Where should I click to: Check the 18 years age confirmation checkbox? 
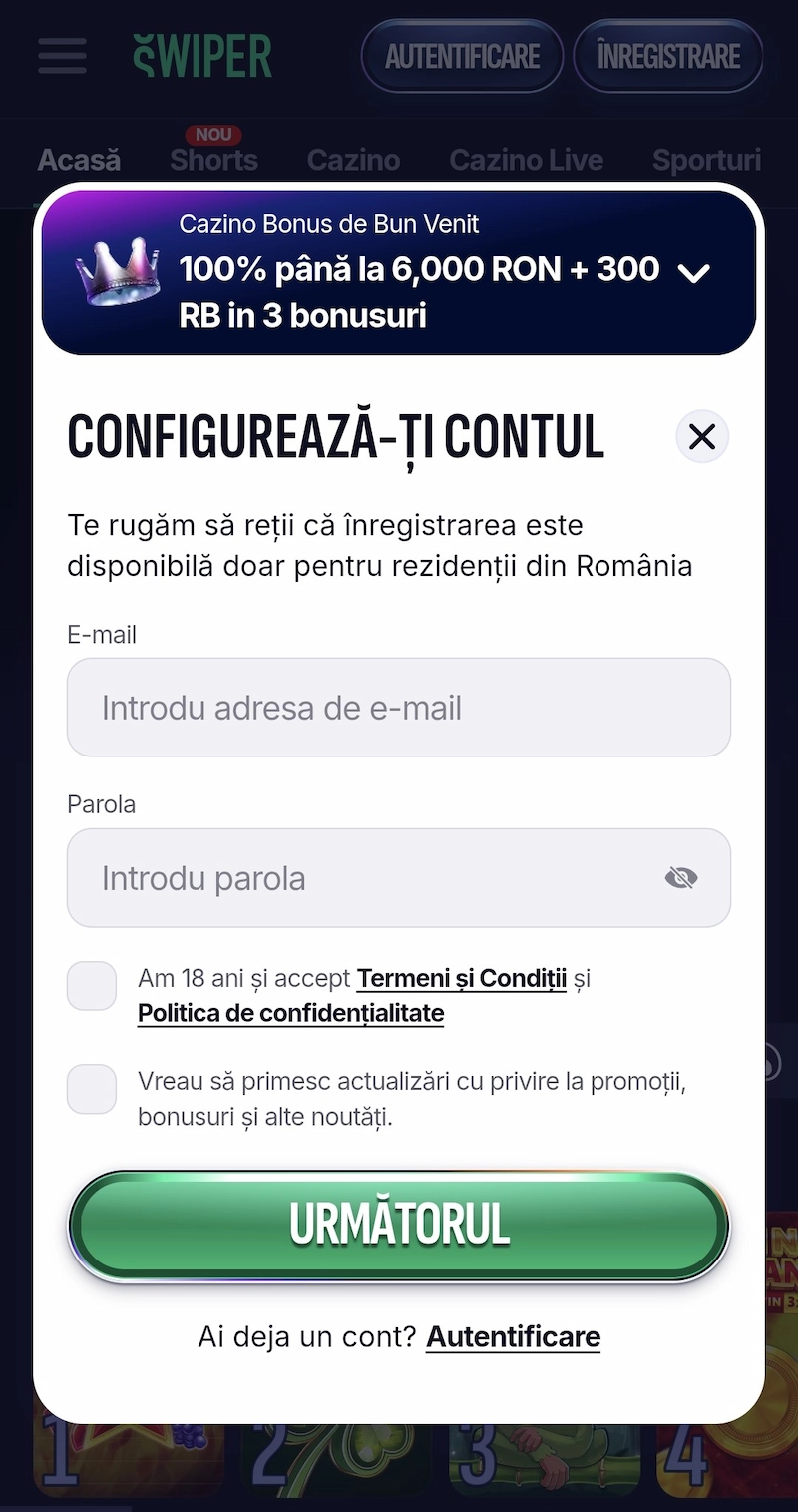pyautogui.click(x=91, y=985)
